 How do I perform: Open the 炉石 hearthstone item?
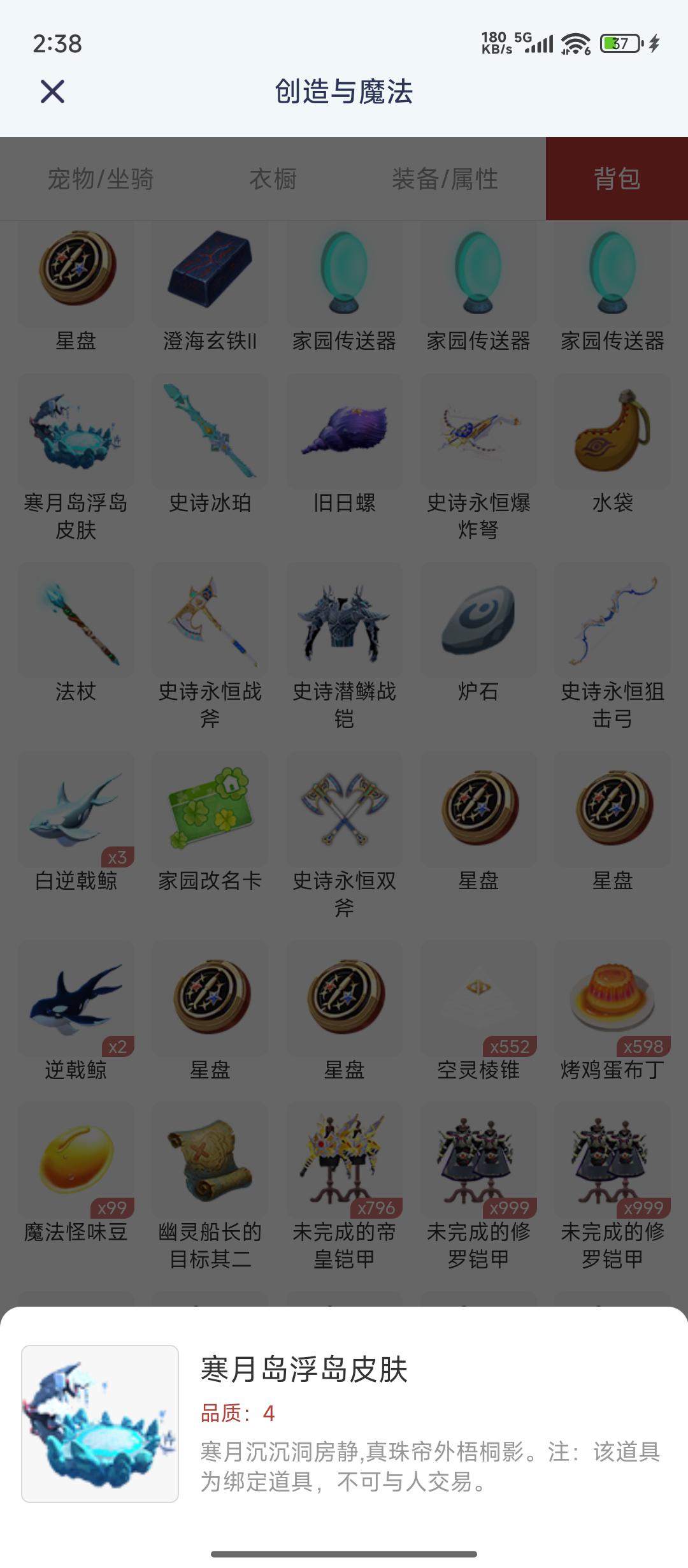(477, 620)
